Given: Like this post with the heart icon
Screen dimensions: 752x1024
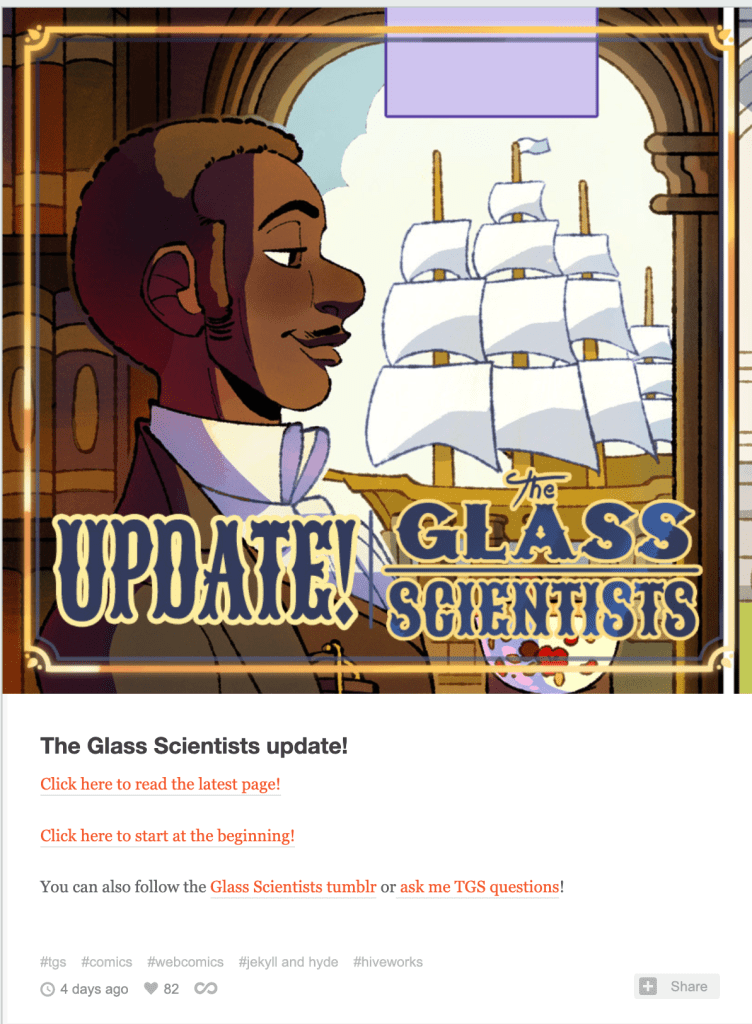Looking at the screenshot, I should point(152,989).
